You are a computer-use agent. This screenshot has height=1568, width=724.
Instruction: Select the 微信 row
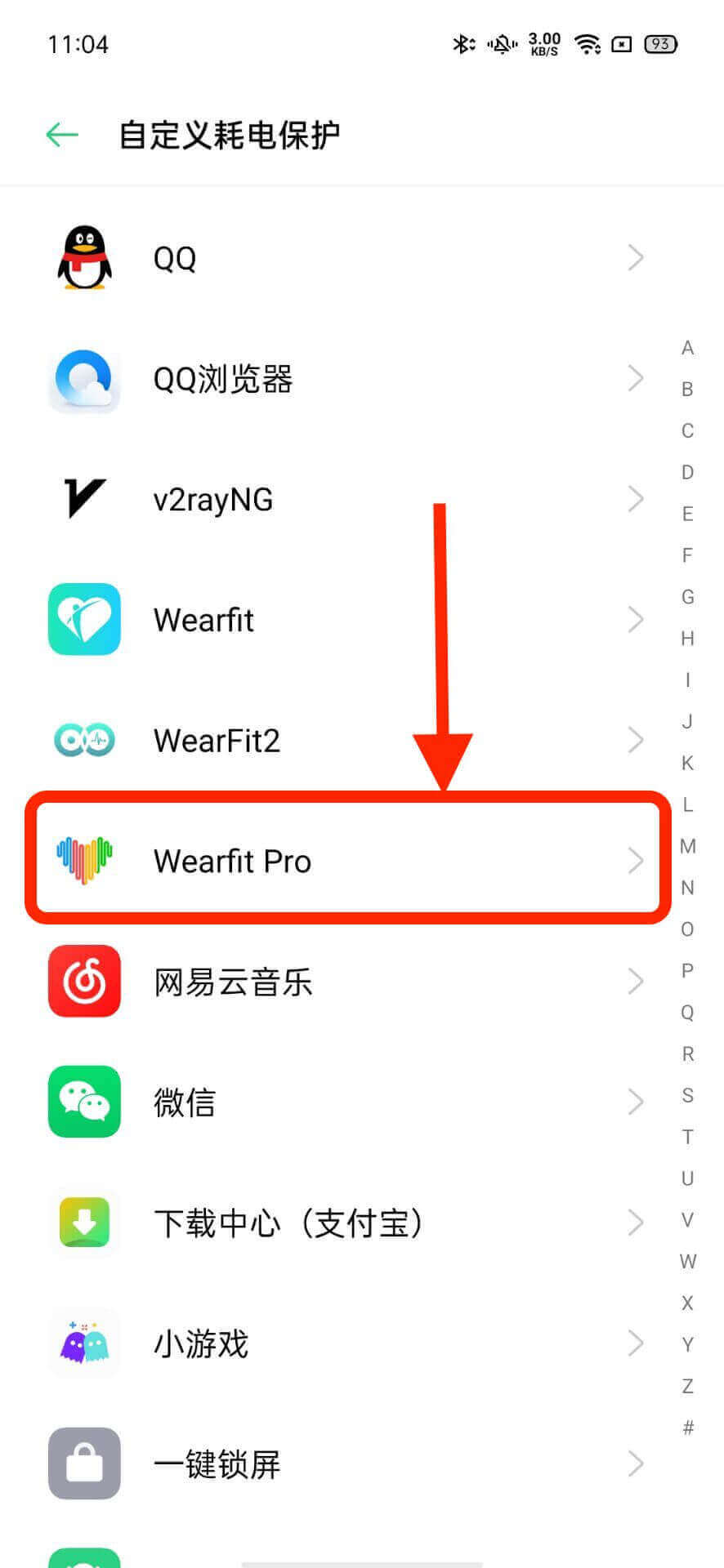(x=343, y=1102)
